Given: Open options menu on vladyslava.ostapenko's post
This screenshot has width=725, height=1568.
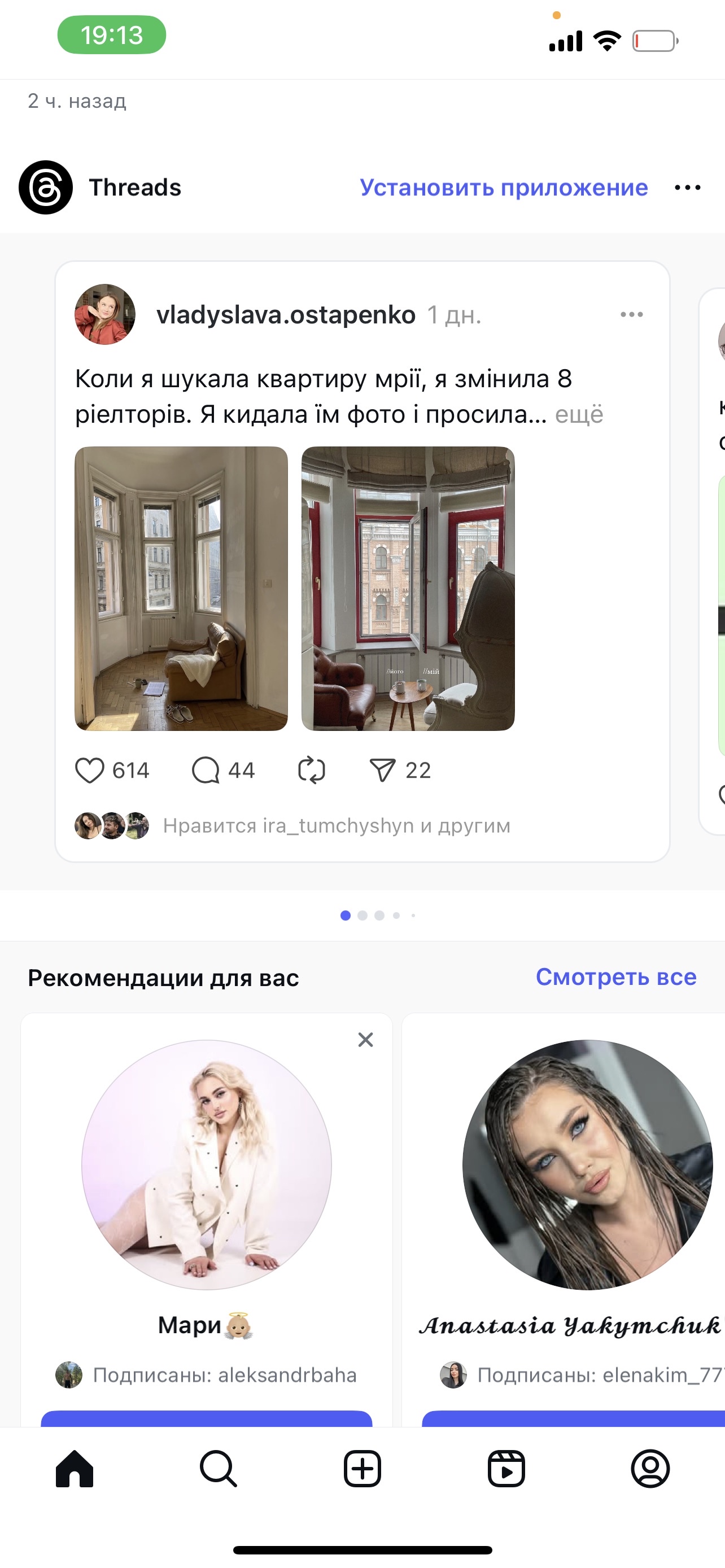Looking at the screenshot, I should point(631,315).
